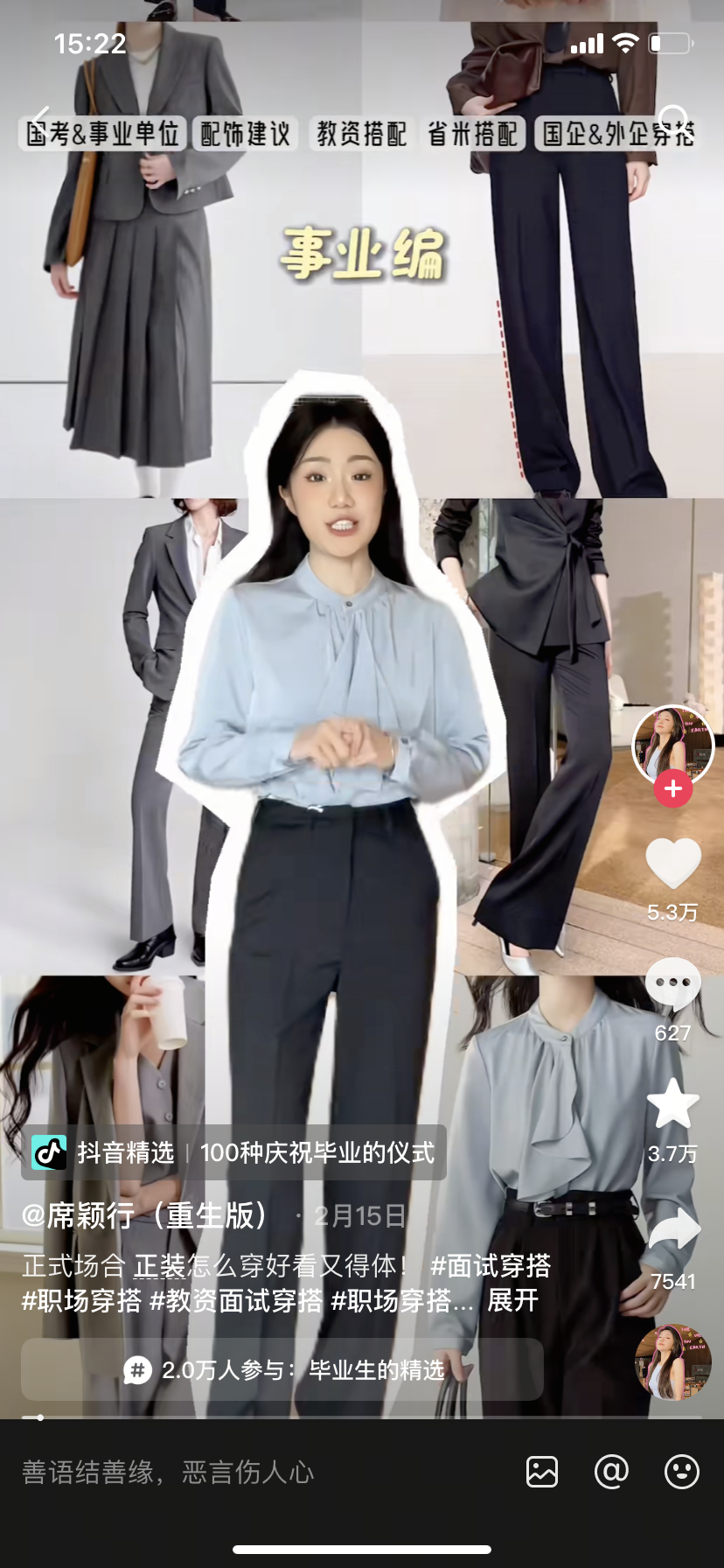Open 抖音精选 100种庆祝毕业的仪式 banner
724x1568 pixels.
pos(233,1152)
